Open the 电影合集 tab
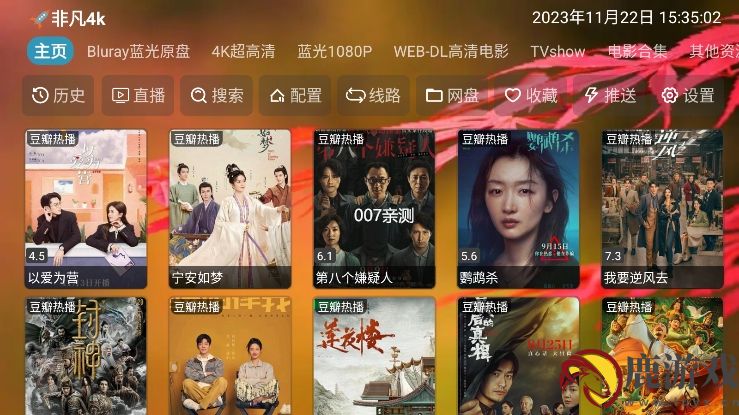Screen dimensions: 739x415 click(637, 51)
